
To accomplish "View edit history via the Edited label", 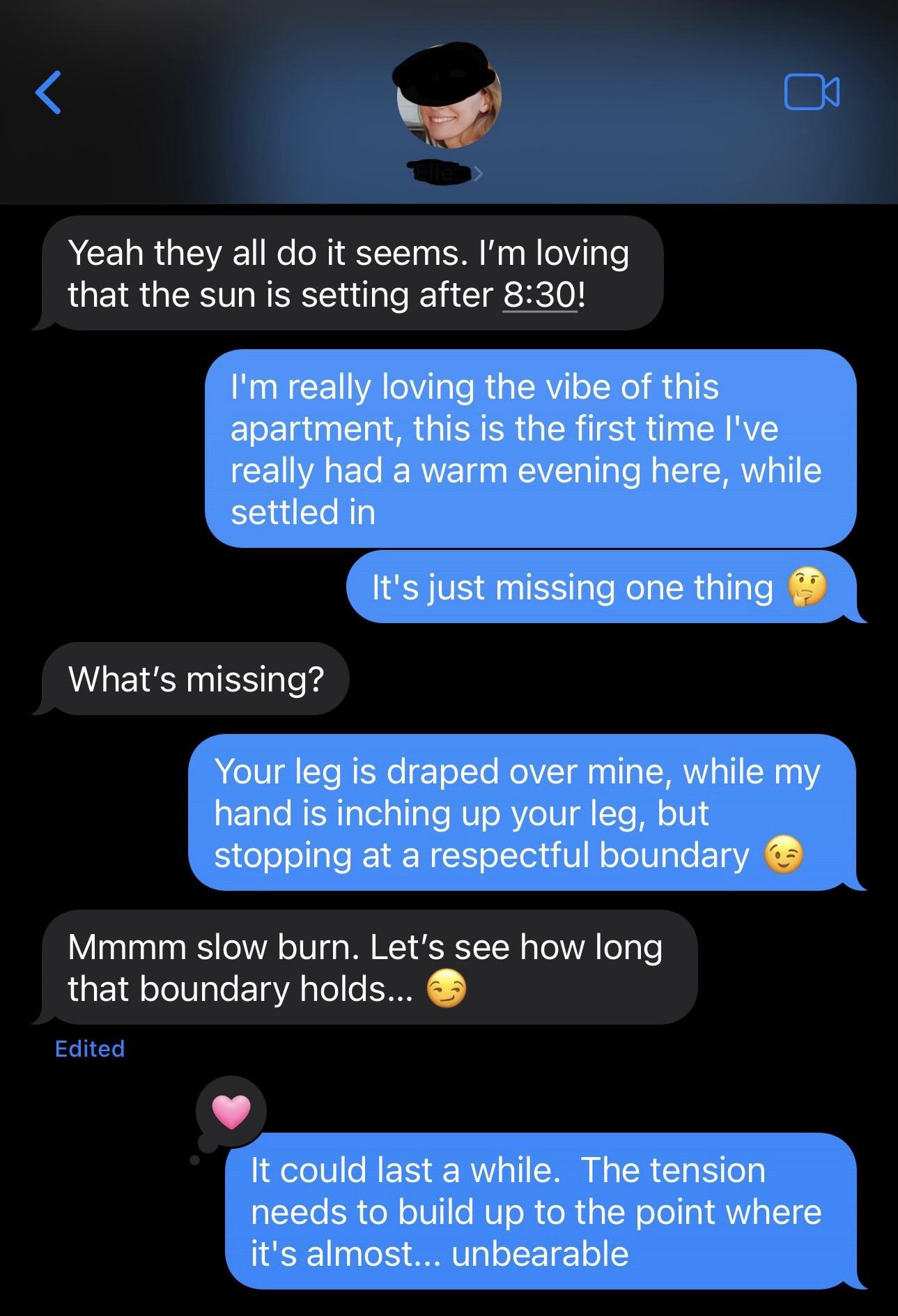I will [90, 1048].
